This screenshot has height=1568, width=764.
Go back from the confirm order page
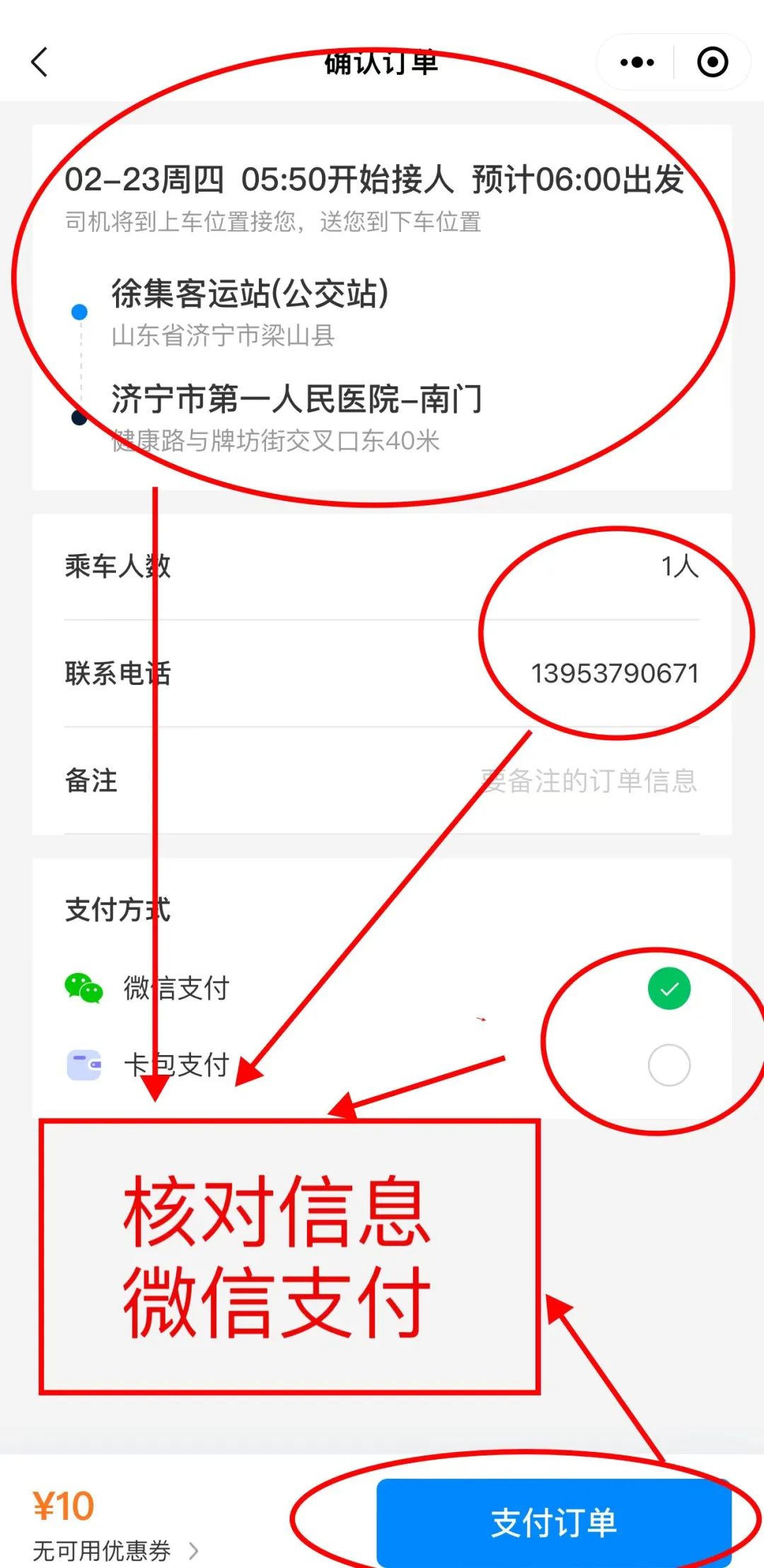[x=40, y=62]
